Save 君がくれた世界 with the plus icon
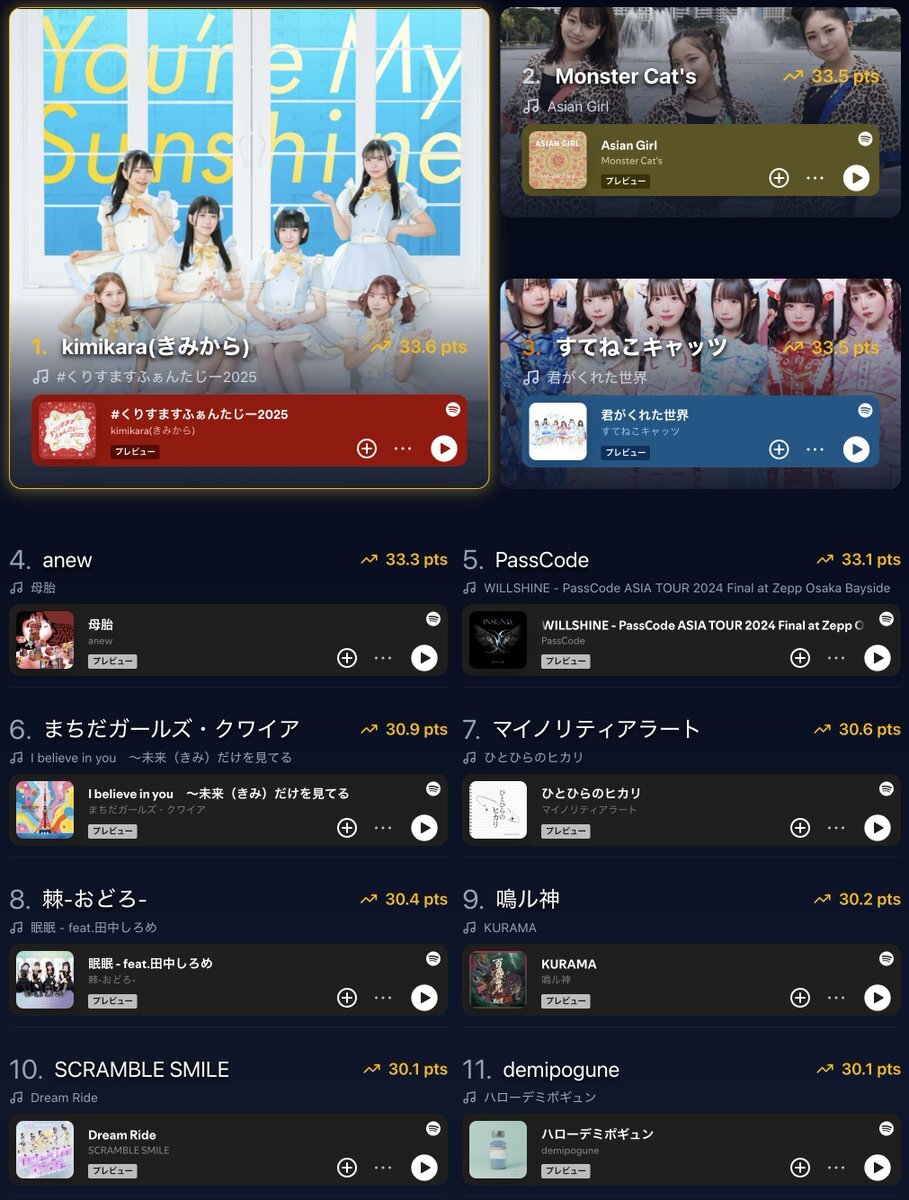 click(x=779, y=450)
